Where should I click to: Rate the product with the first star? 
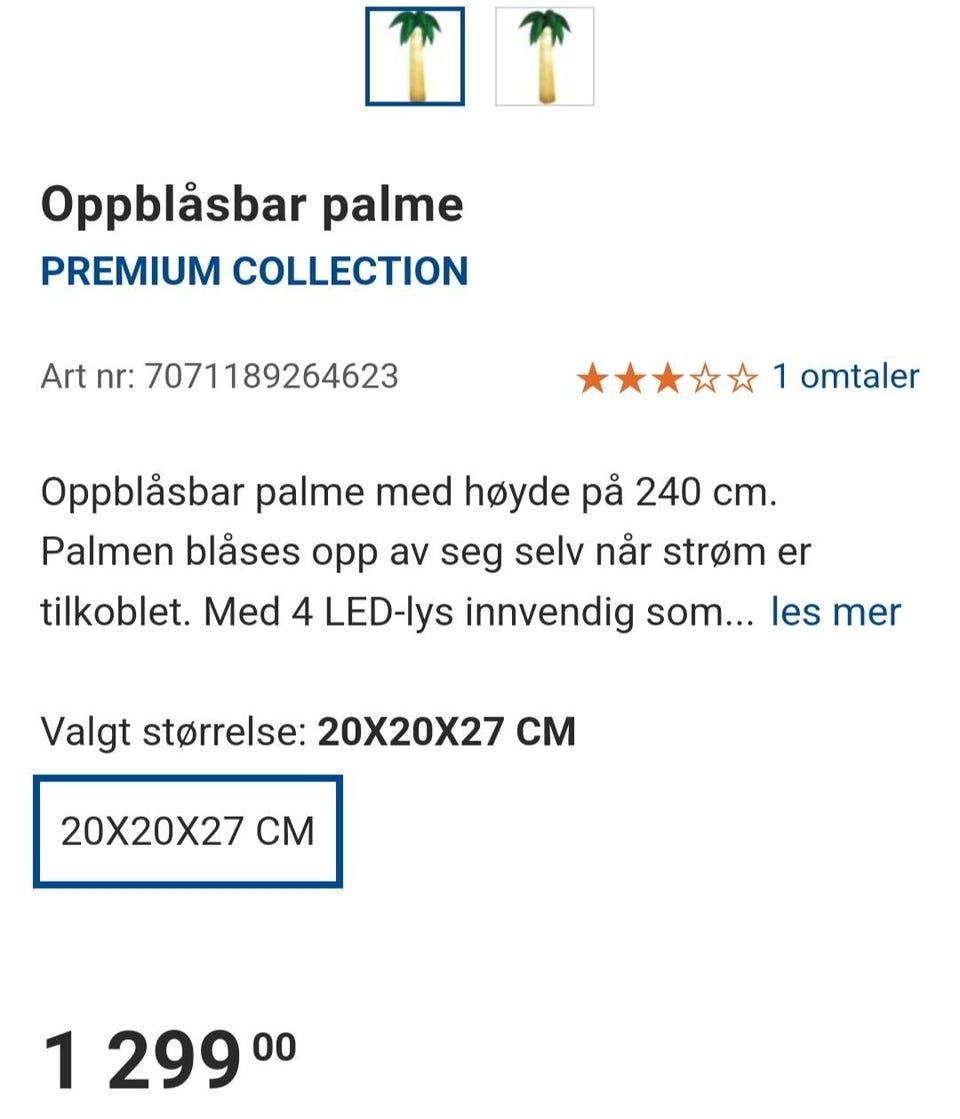(593, 376)
